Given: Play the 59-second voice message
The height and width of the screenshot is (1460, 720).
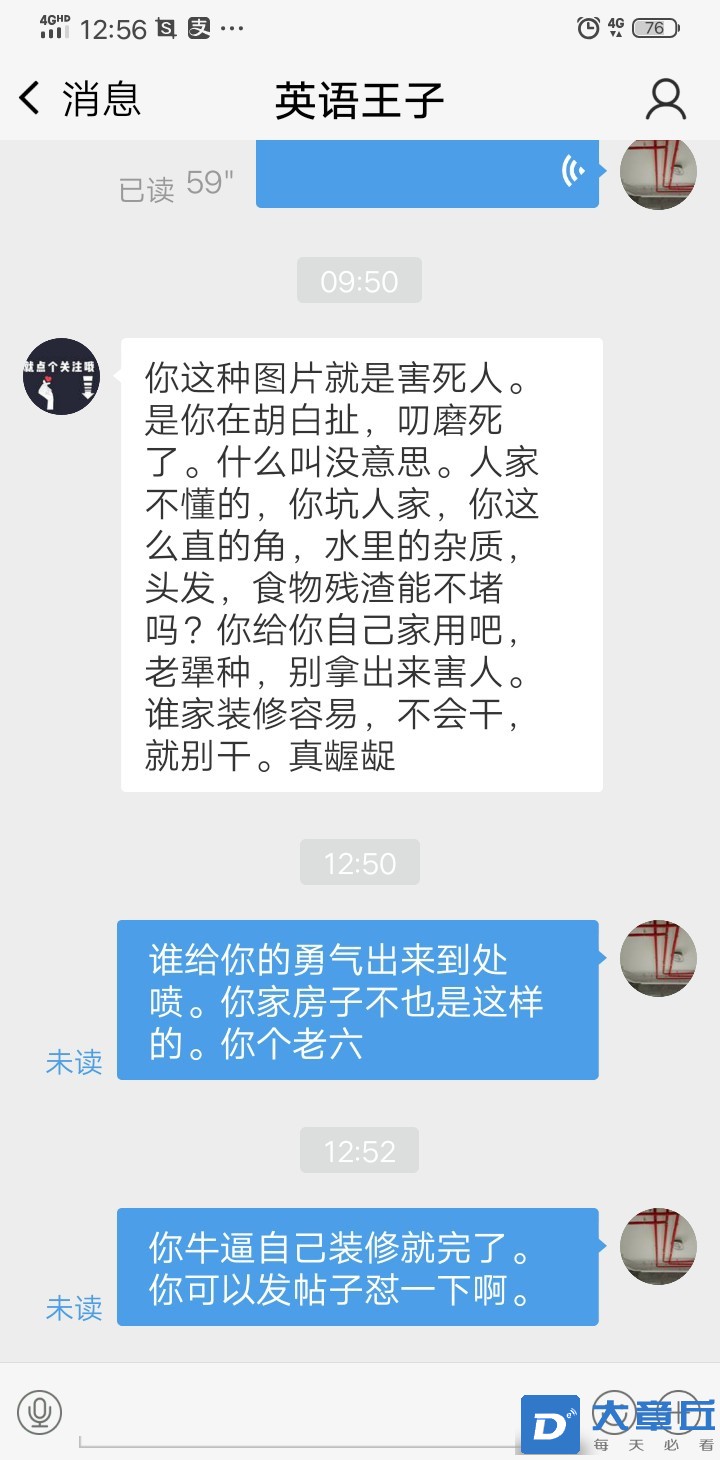Looking at the screenshot, I should pyautogui.click(x=427, y=174).
